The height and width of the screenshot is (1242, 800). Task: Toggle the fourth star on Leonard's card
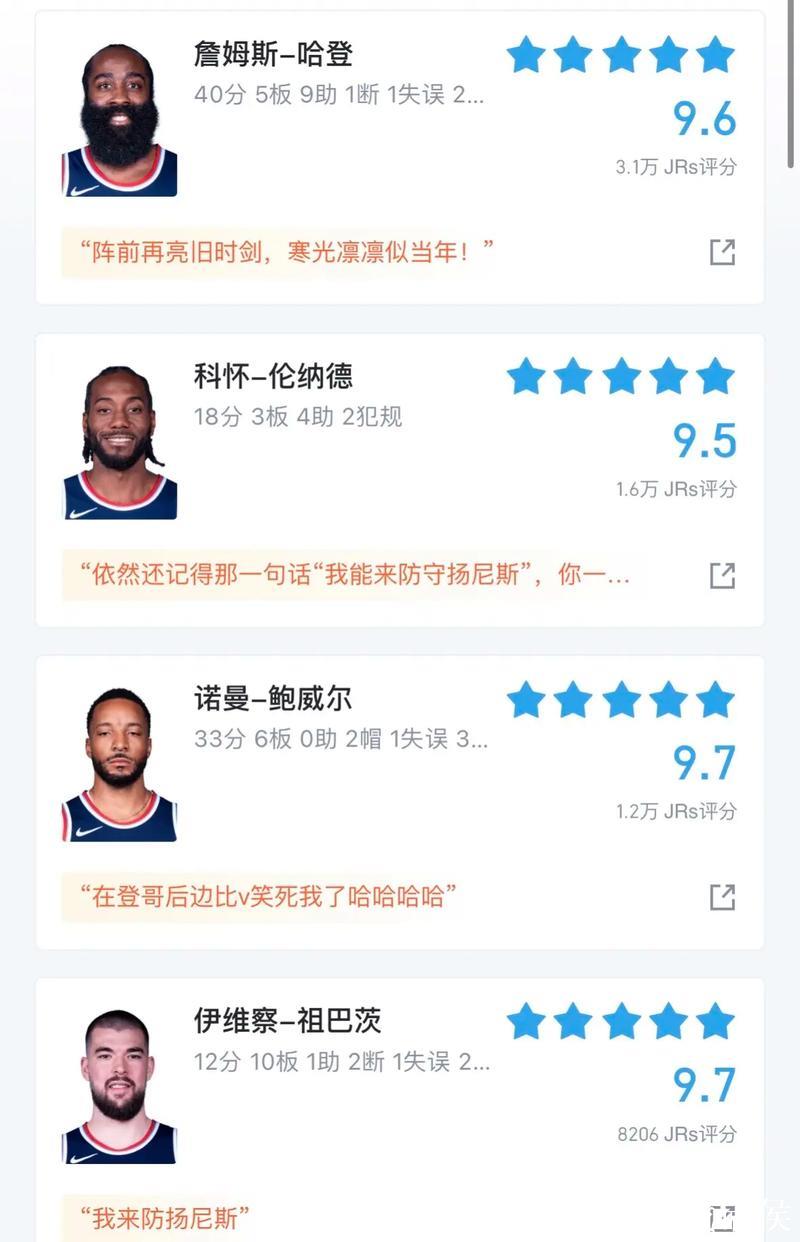(668, 378)
